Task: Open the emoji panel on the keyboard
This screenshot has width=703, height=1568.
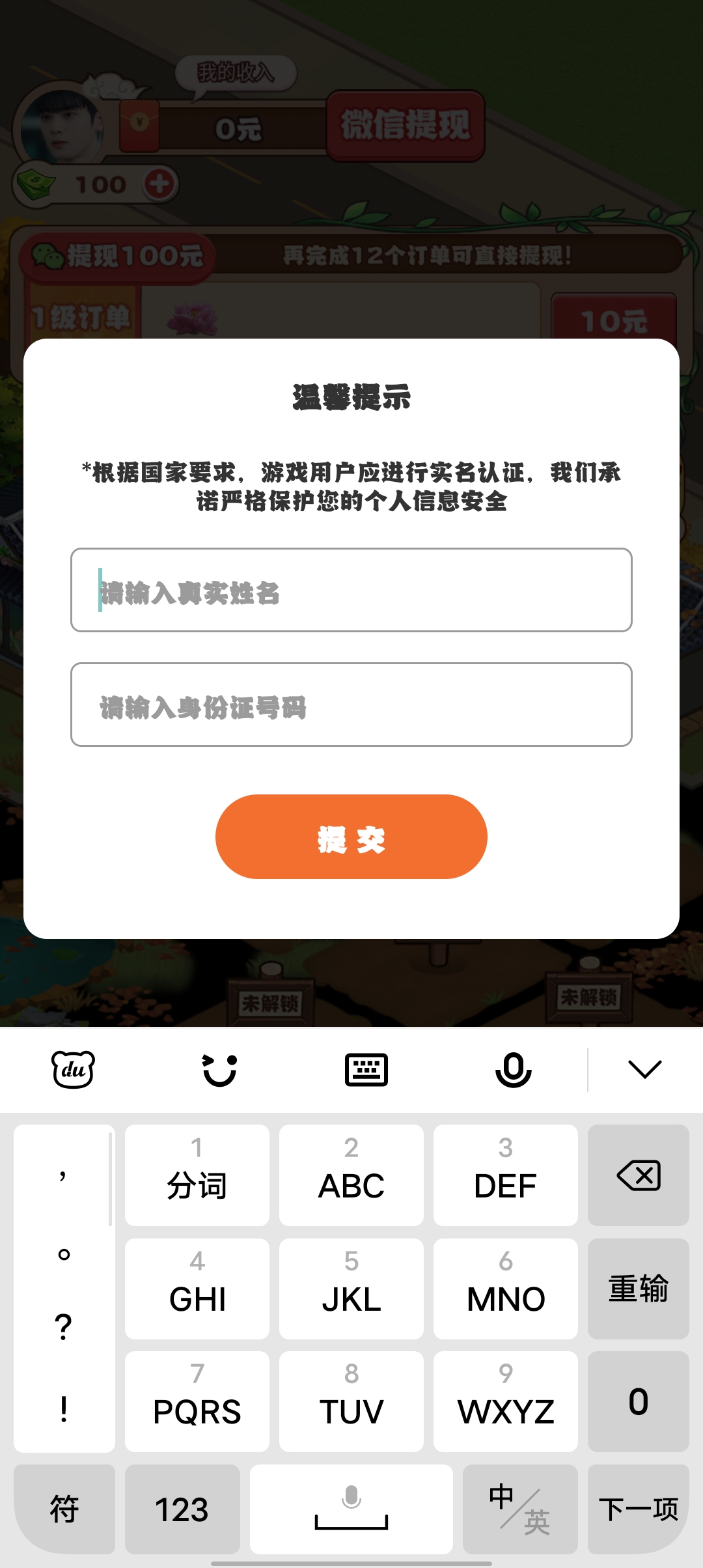Action: [220, 1069]
